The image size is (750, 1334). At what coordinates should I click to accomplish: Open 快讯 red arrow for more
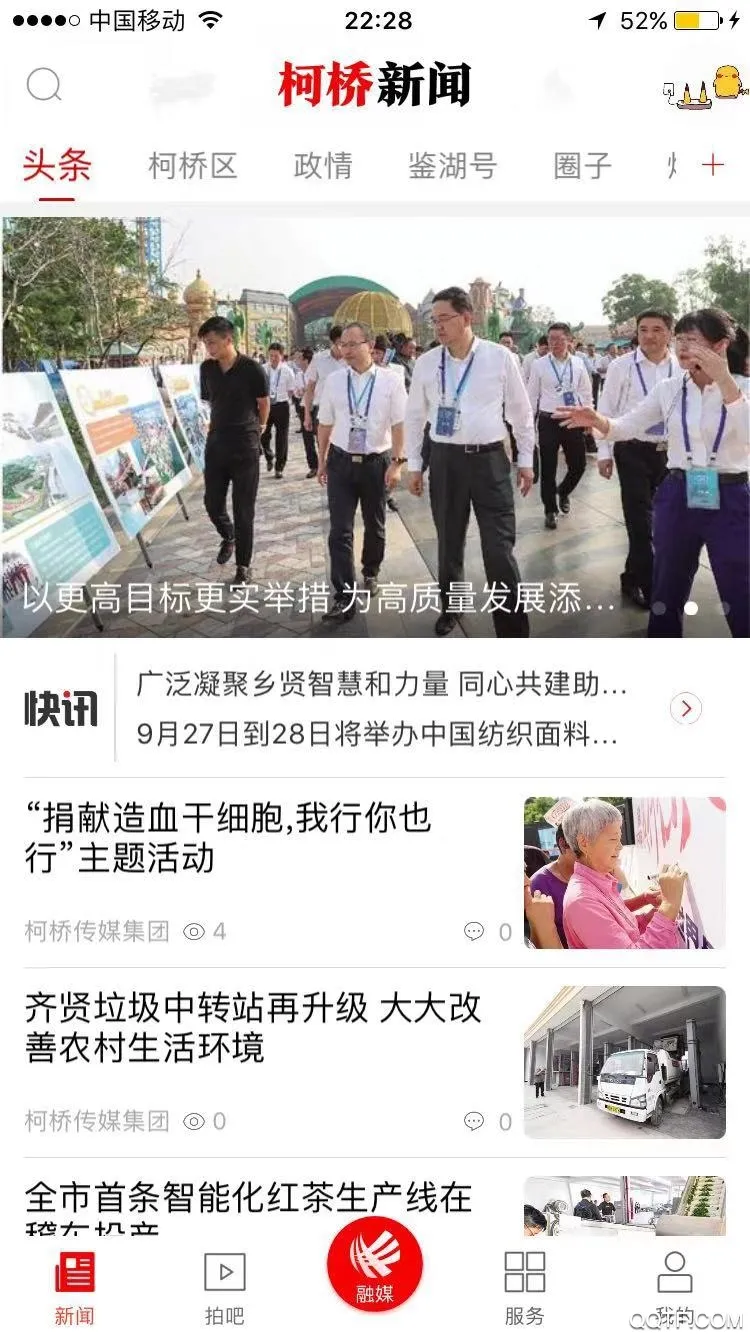point(686,709)
